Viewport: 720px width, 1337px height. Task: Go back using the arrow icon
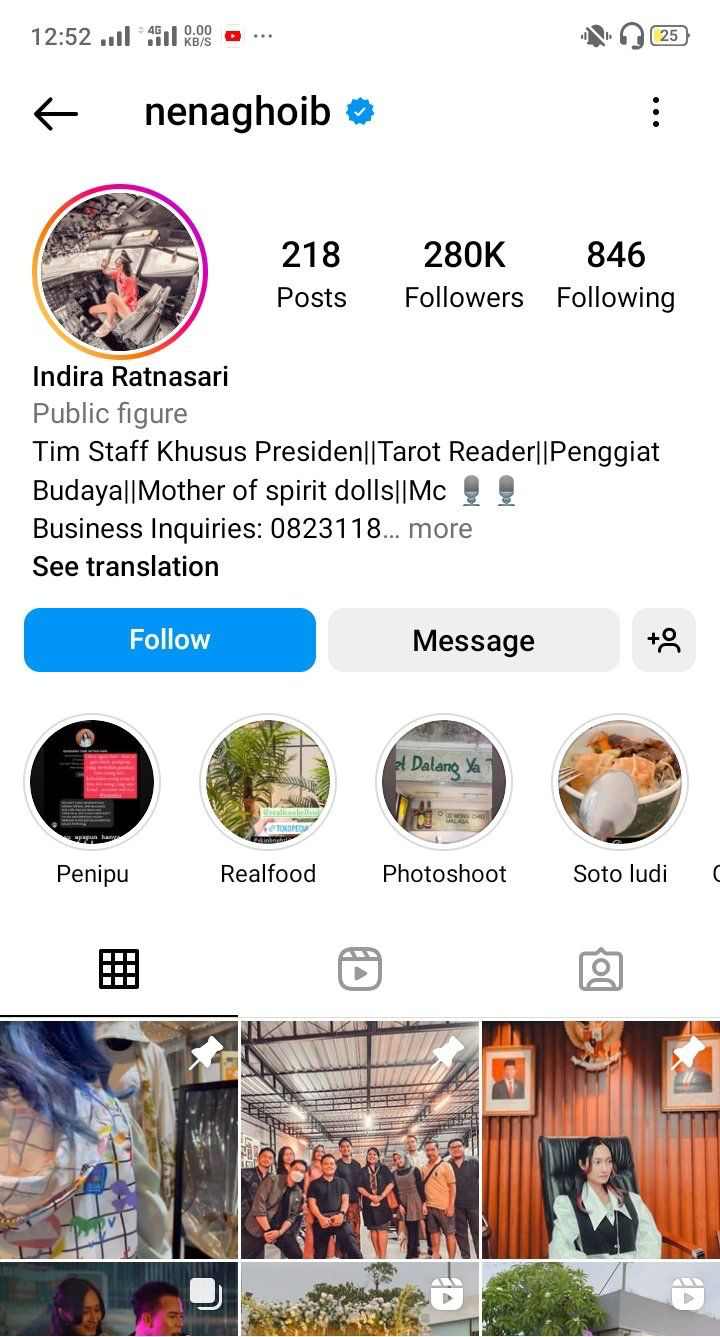tap(56, 114)
